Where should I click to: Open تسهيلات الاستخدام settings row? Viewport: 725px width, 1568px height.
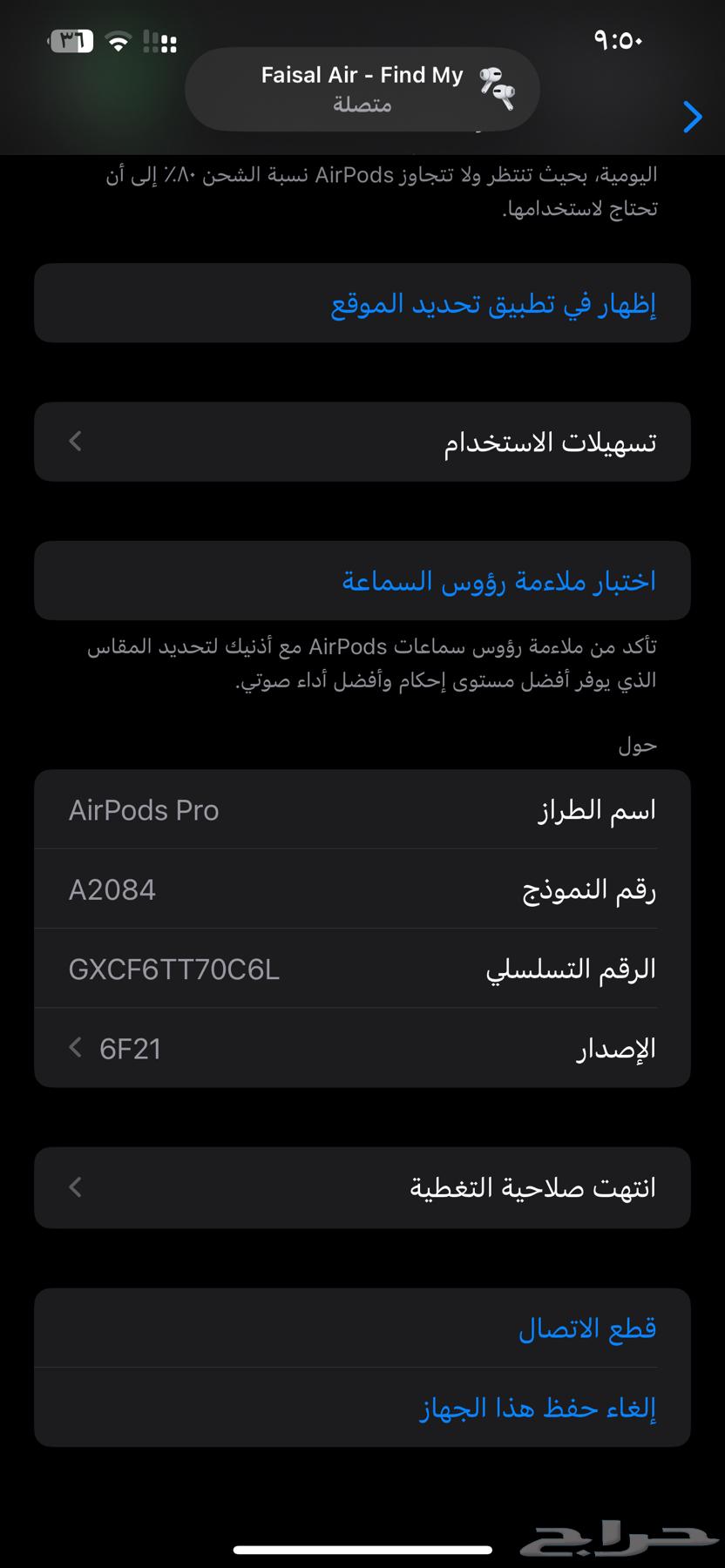pyautogui.click(x=362, y=442)
